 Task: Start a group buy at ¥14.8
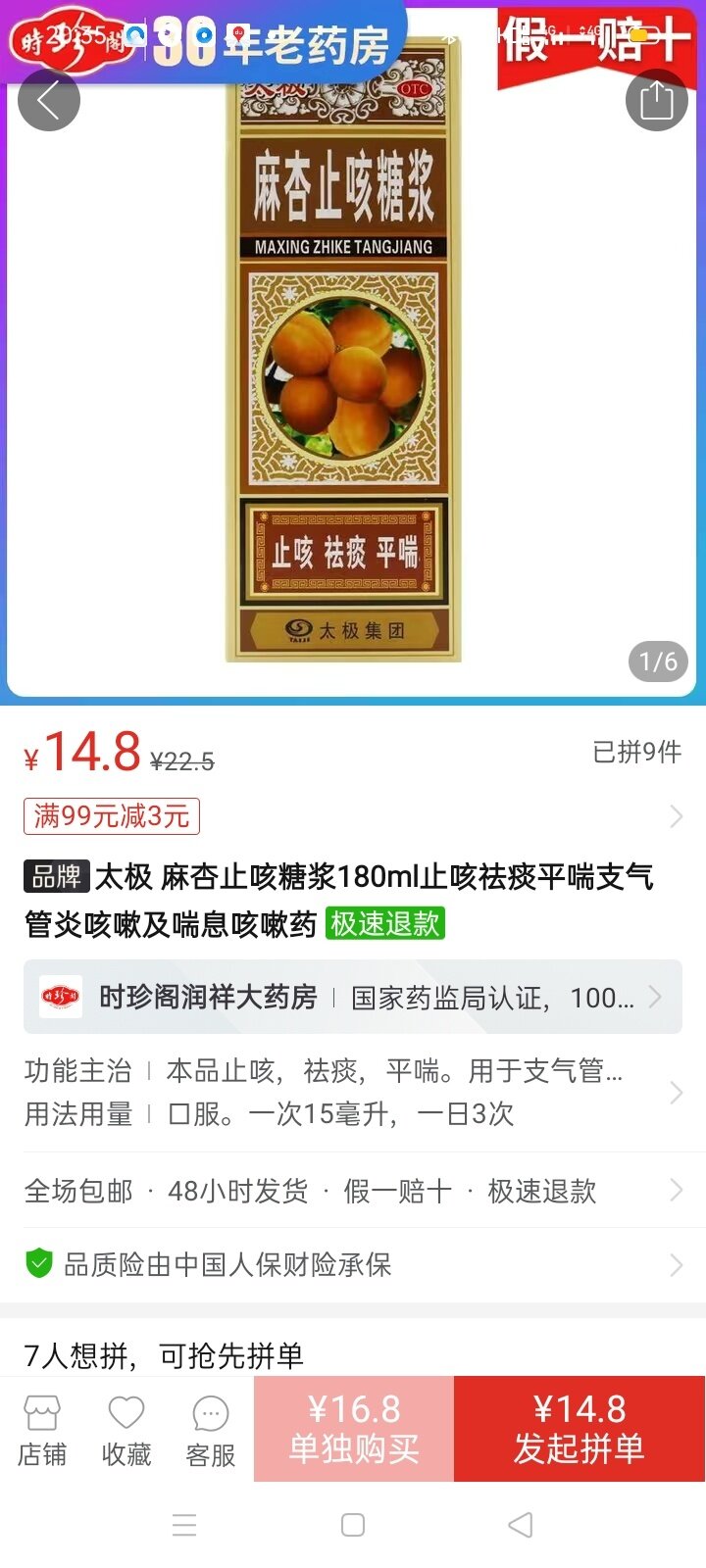pyautogui.click(x=580, y=1428)
